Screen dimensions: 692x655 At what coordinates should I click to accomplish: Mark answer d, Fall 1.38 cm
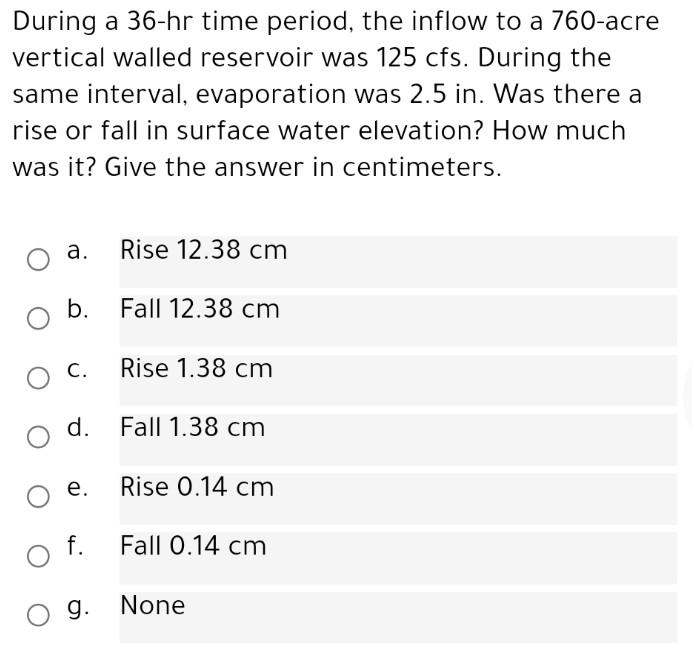38,437
